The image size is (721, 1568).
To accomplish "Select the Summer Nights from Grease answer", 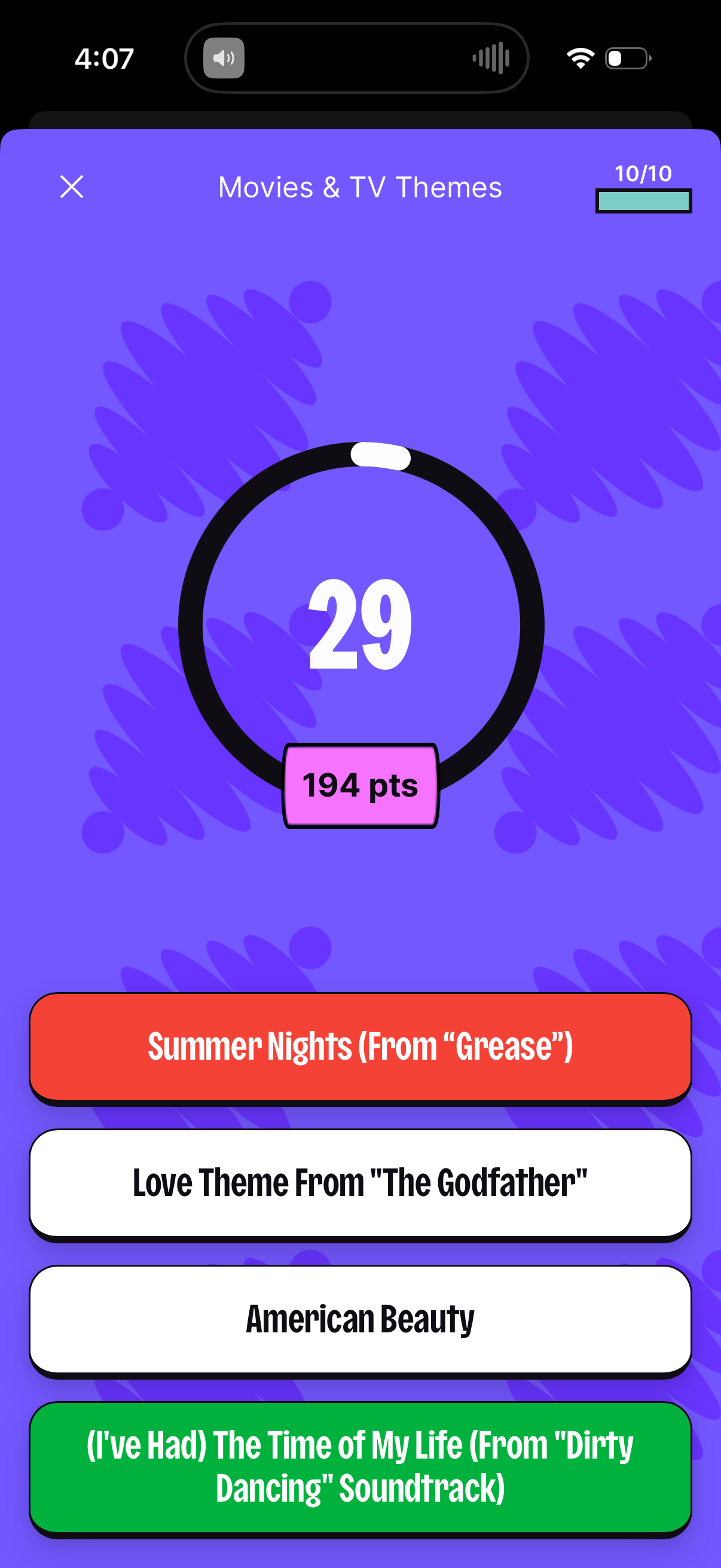I will [360, 1047].
